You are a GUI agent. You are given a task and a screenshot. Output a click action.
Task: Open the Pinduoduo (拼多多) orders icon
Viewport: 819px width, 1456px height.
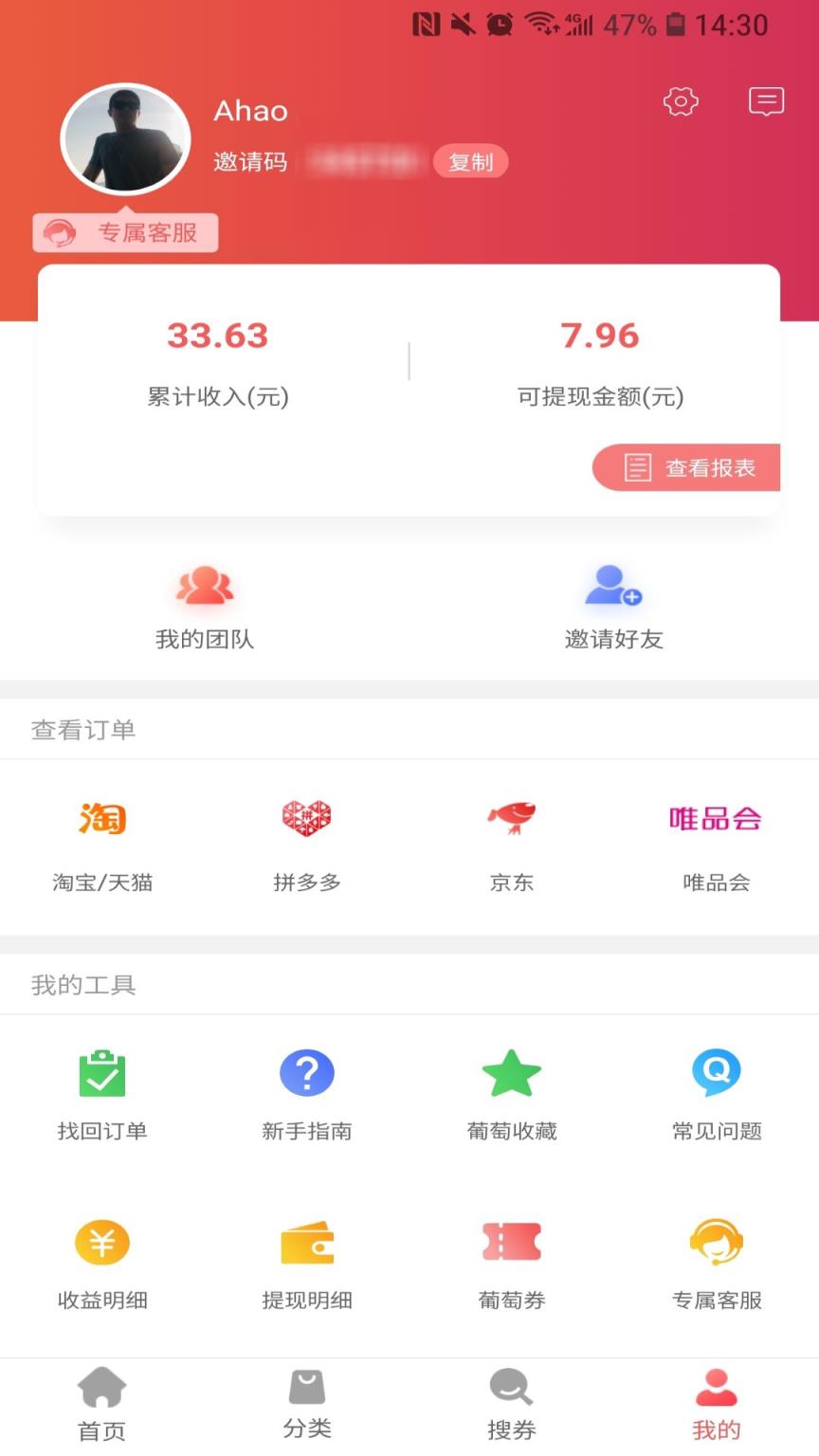coord(306,819)
